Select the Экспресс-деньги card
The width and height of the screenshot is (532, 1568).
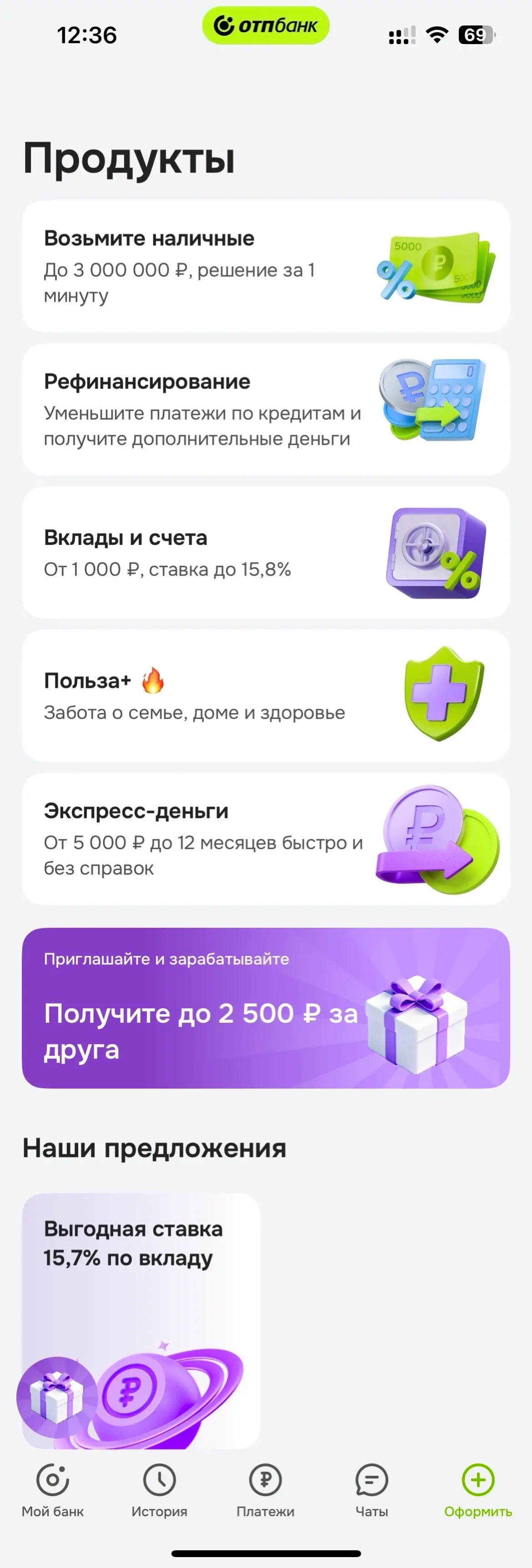coord(266,839)
